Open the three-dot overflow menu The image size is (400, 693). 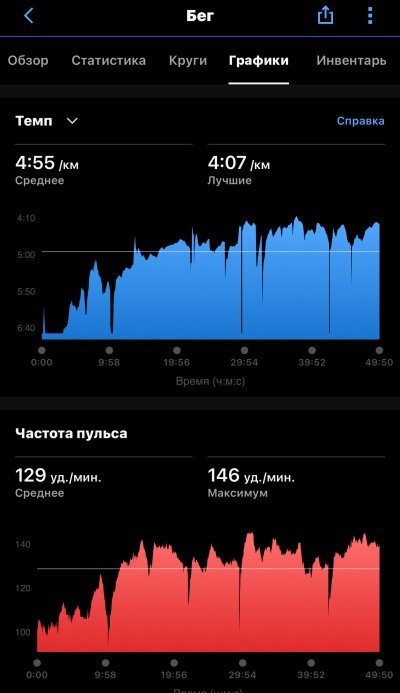pos(370,15)
